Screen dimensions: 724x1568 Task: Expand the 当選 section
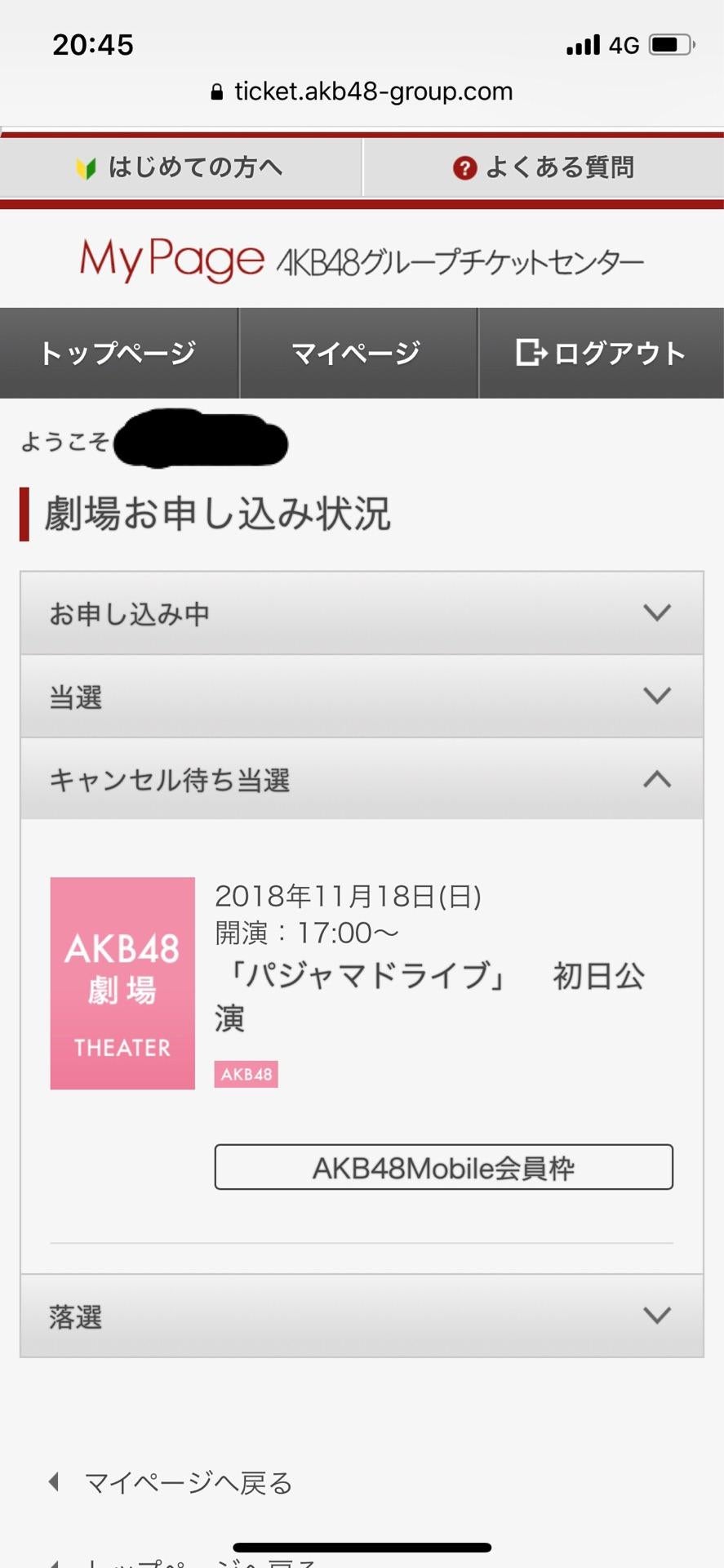coord(362,697)
